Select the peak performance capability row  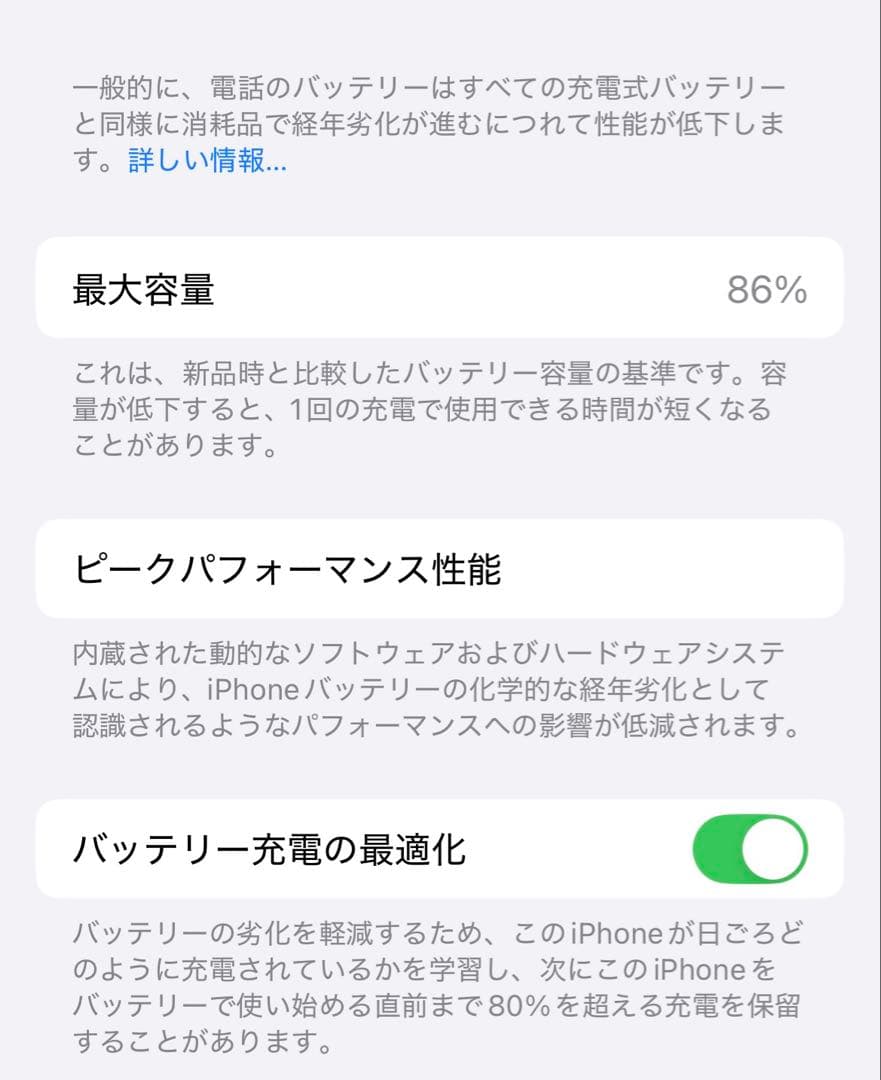coord(440,568)
